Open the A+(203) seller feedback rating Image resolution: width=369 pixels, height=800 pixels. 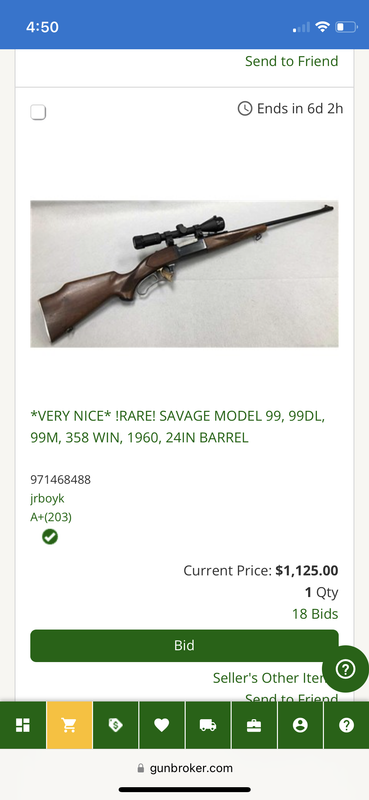click(51, 517)
